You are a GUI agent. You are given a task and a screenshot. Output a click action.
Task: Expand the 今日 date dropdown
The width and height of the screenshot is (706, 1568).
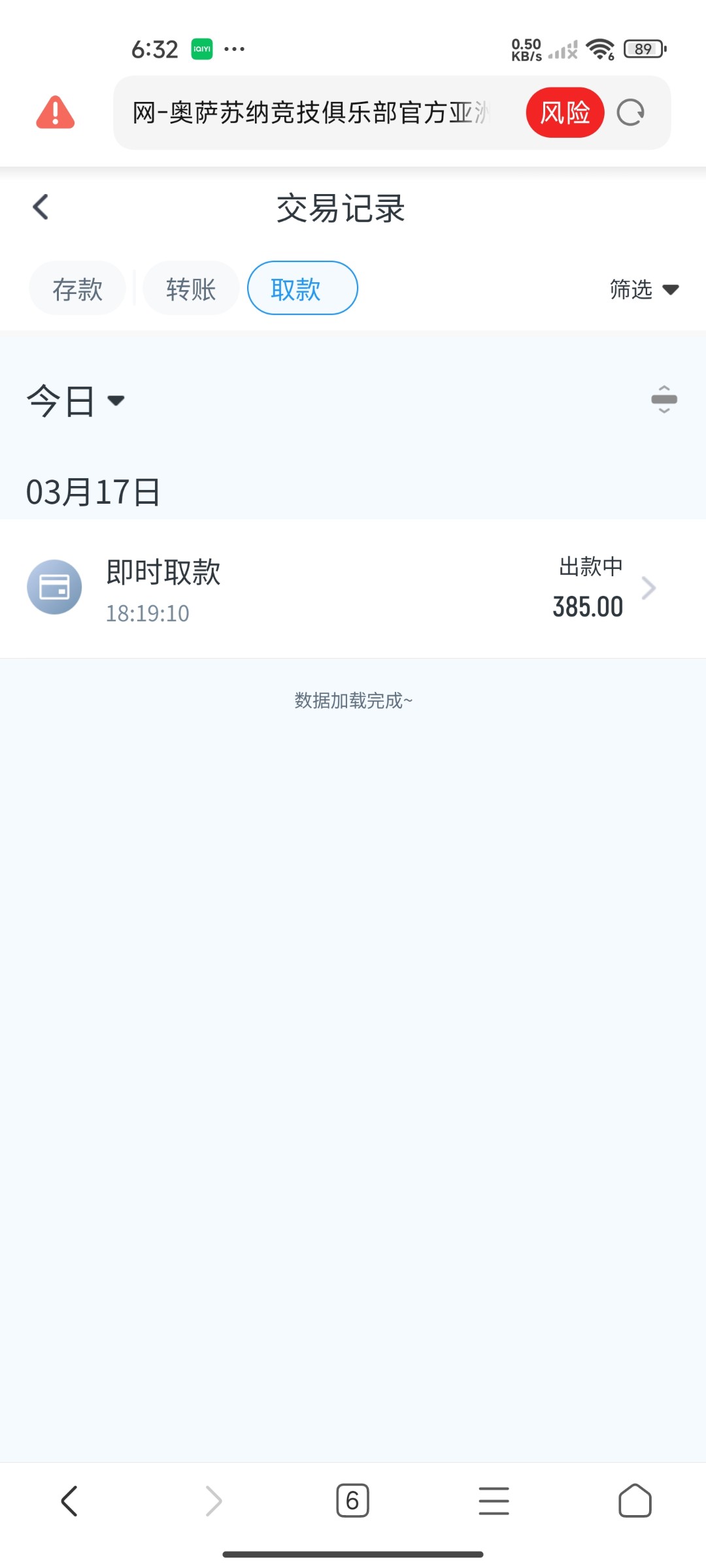(x=75, y=400)
